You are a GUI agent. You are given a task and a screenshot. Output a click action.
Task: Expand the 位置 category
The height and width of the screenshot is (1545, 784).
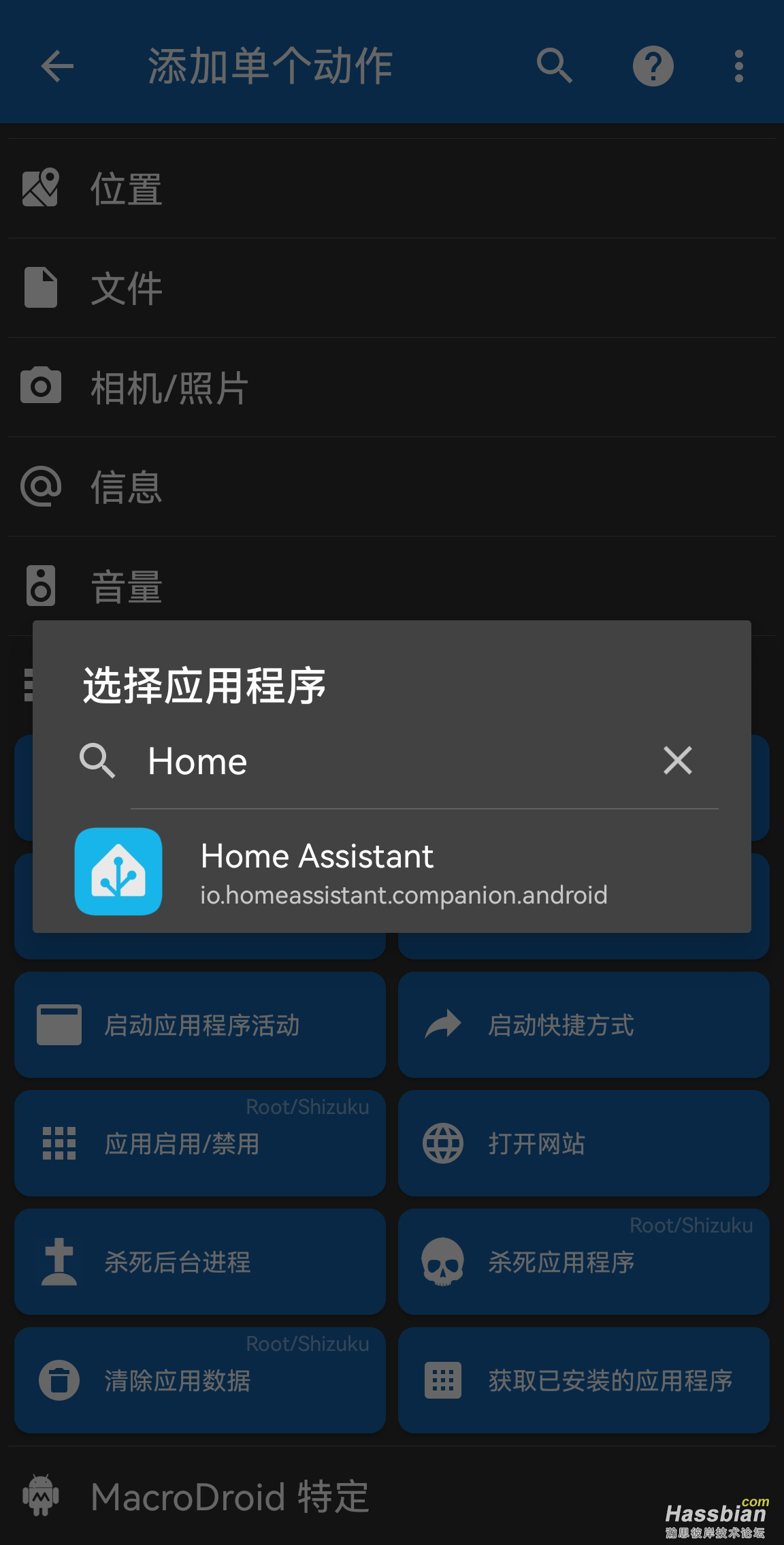pyautogui.click(x=391, y=189)
